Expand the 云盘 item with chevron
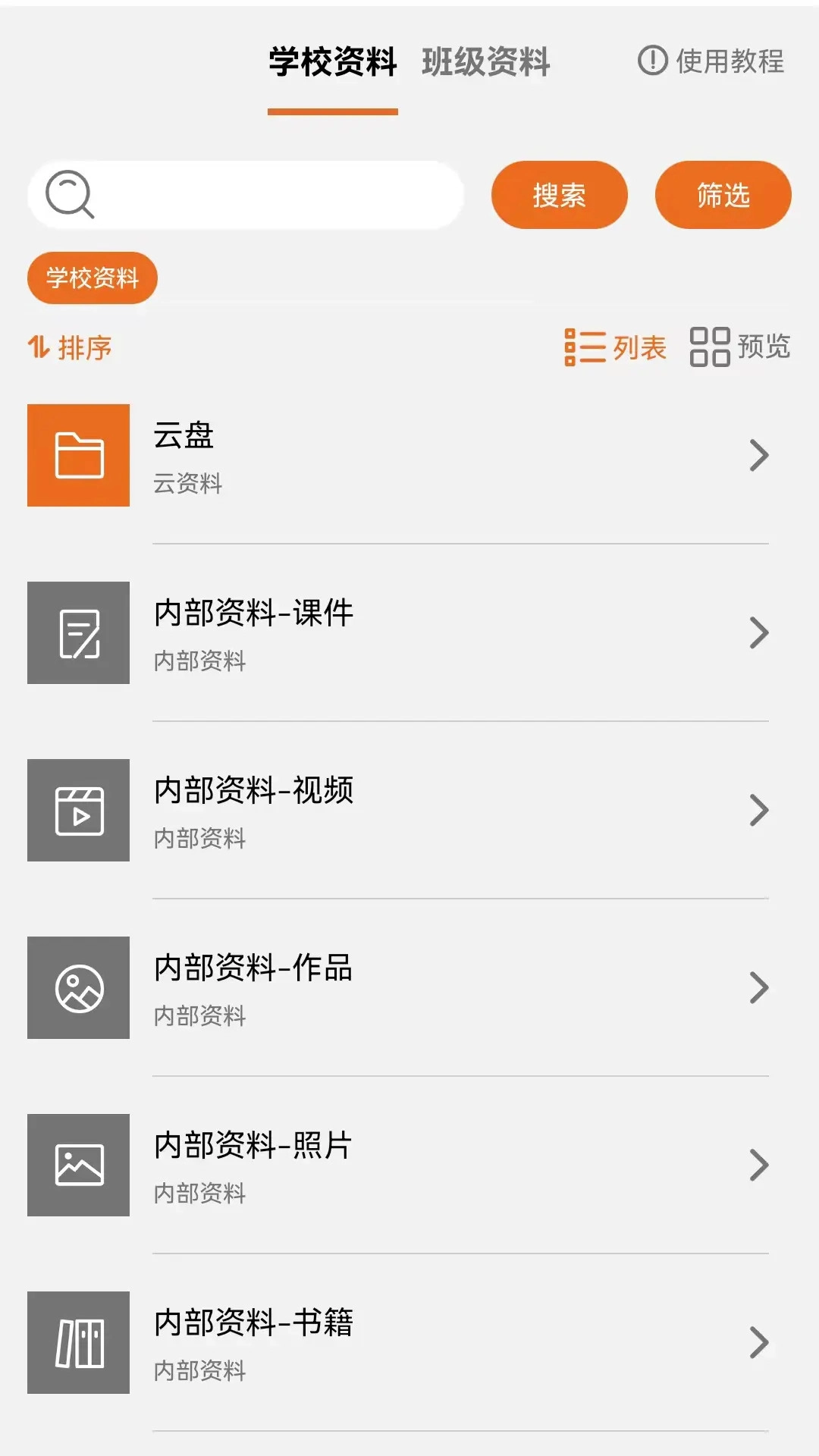 (x=758, y=455)
